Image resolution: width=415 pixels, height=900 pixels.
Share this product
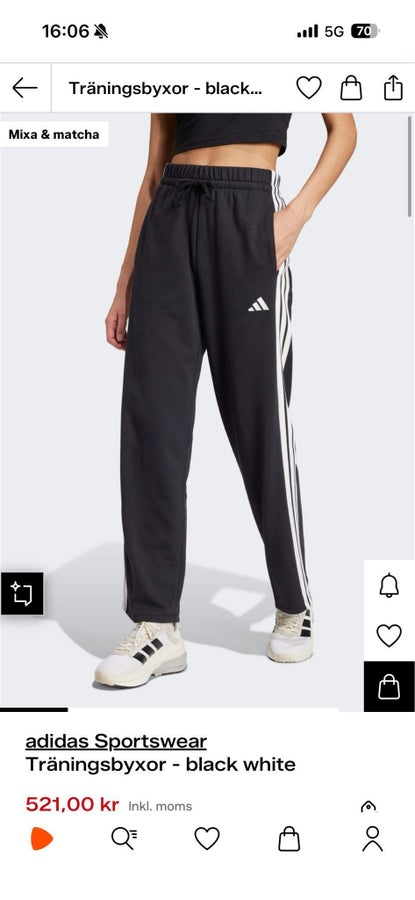393,88
